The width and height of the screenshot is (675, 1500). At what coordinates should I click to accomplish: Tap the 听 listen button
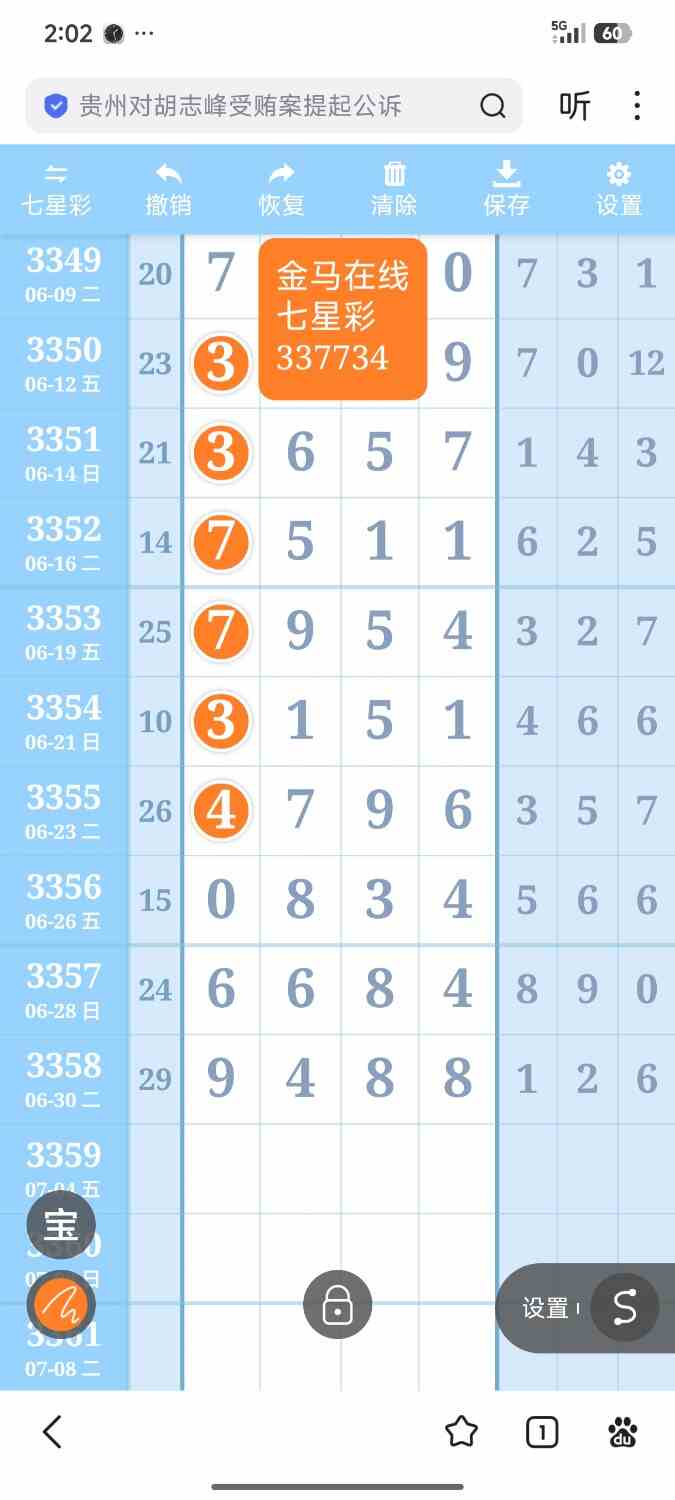click(x=575, y=106)
